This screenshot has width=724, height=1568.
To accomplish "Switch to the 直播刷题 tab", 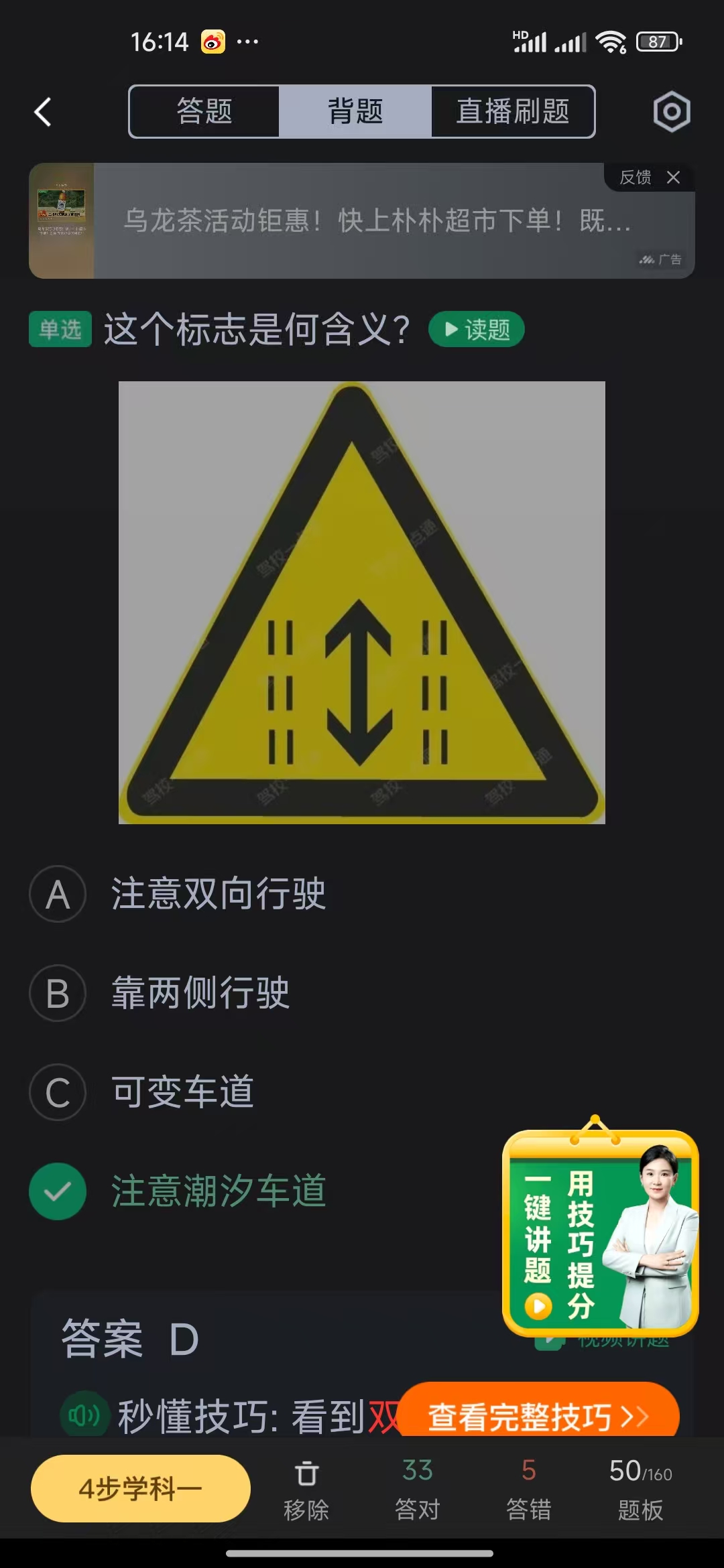I will (512, 112).
